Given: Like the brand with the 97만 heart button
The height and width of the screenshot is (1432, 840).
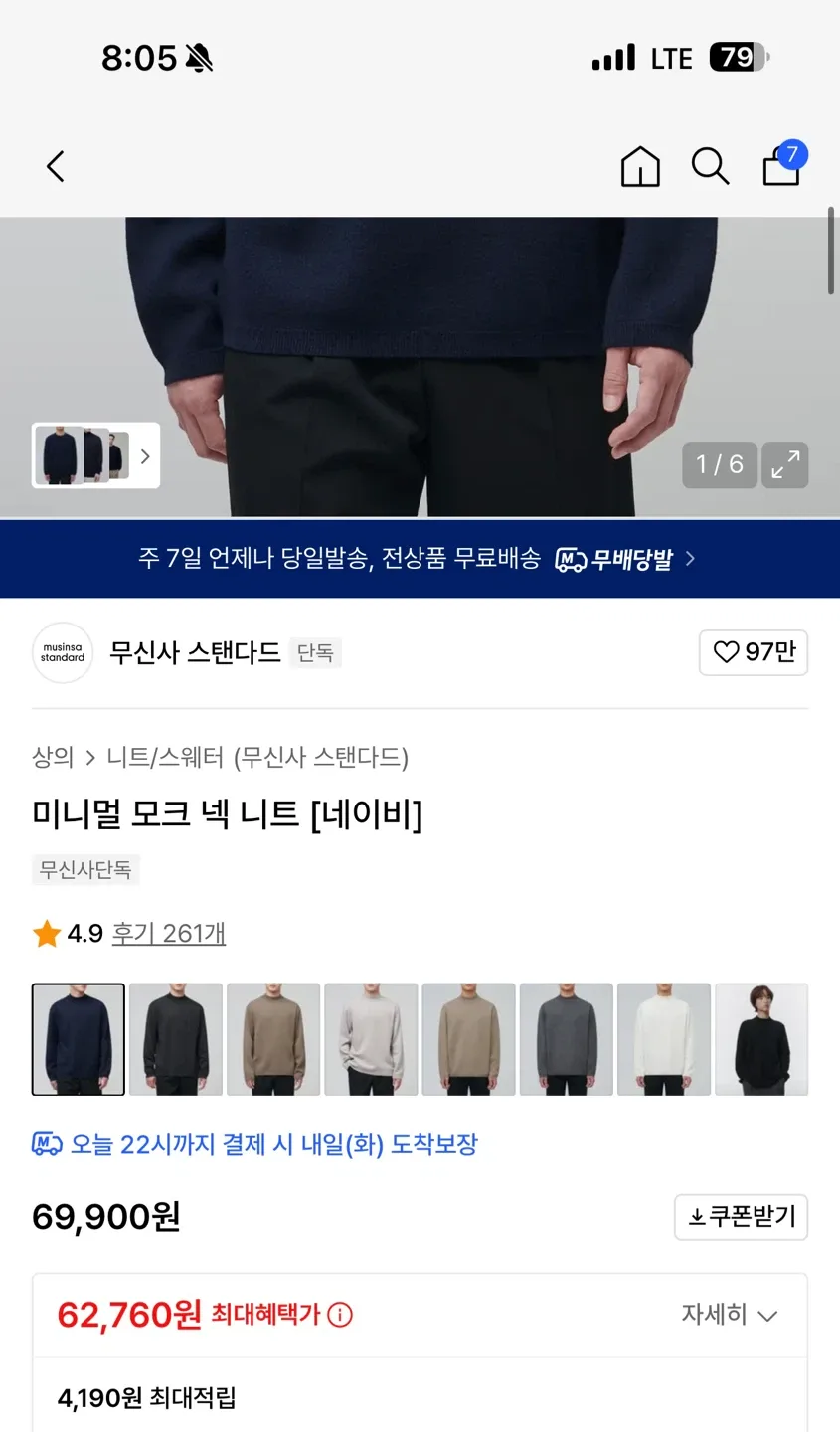Looking at the screenshot, I should click(x=754, y=652).
